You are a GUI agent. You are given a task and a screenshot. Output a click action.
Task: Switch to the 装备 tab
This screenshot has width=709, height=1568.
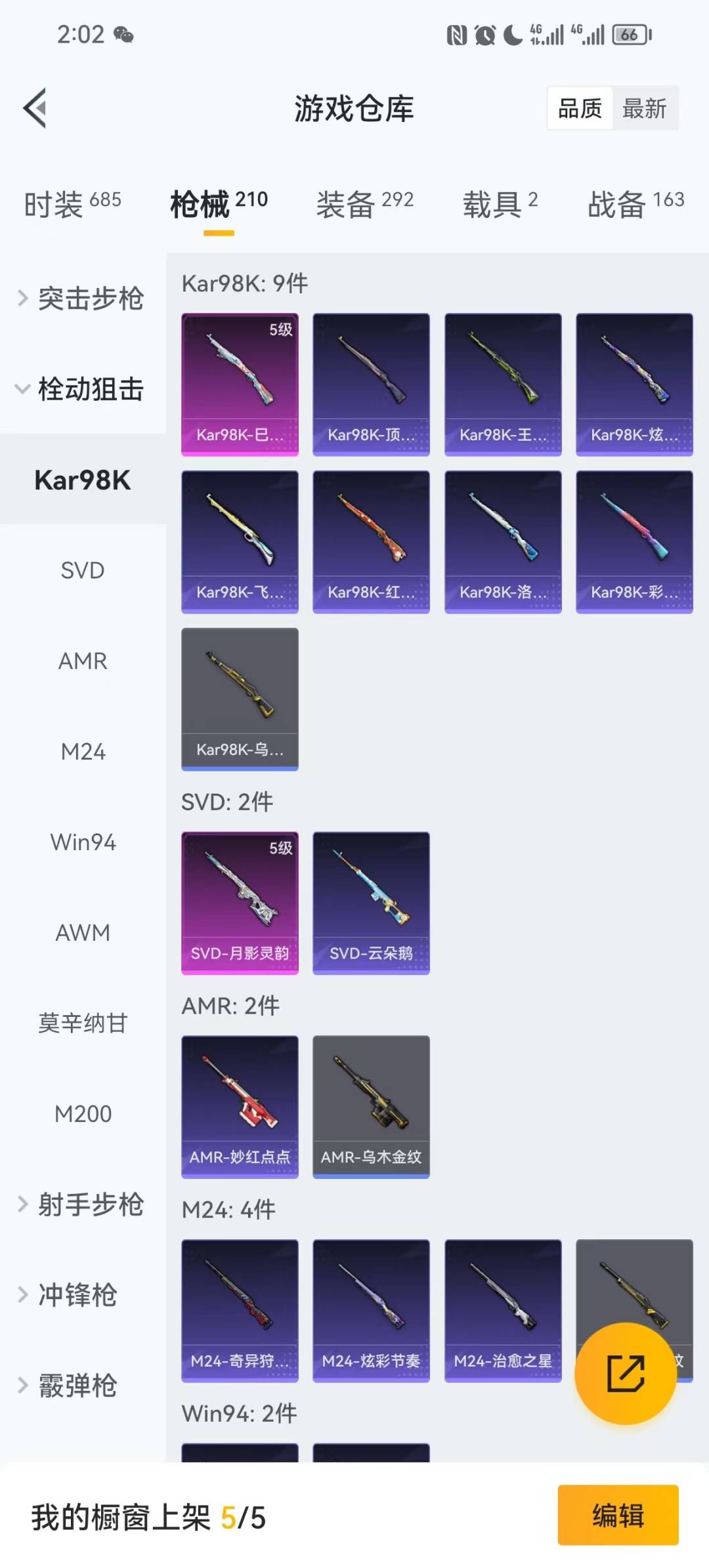[x=364, y=204]
